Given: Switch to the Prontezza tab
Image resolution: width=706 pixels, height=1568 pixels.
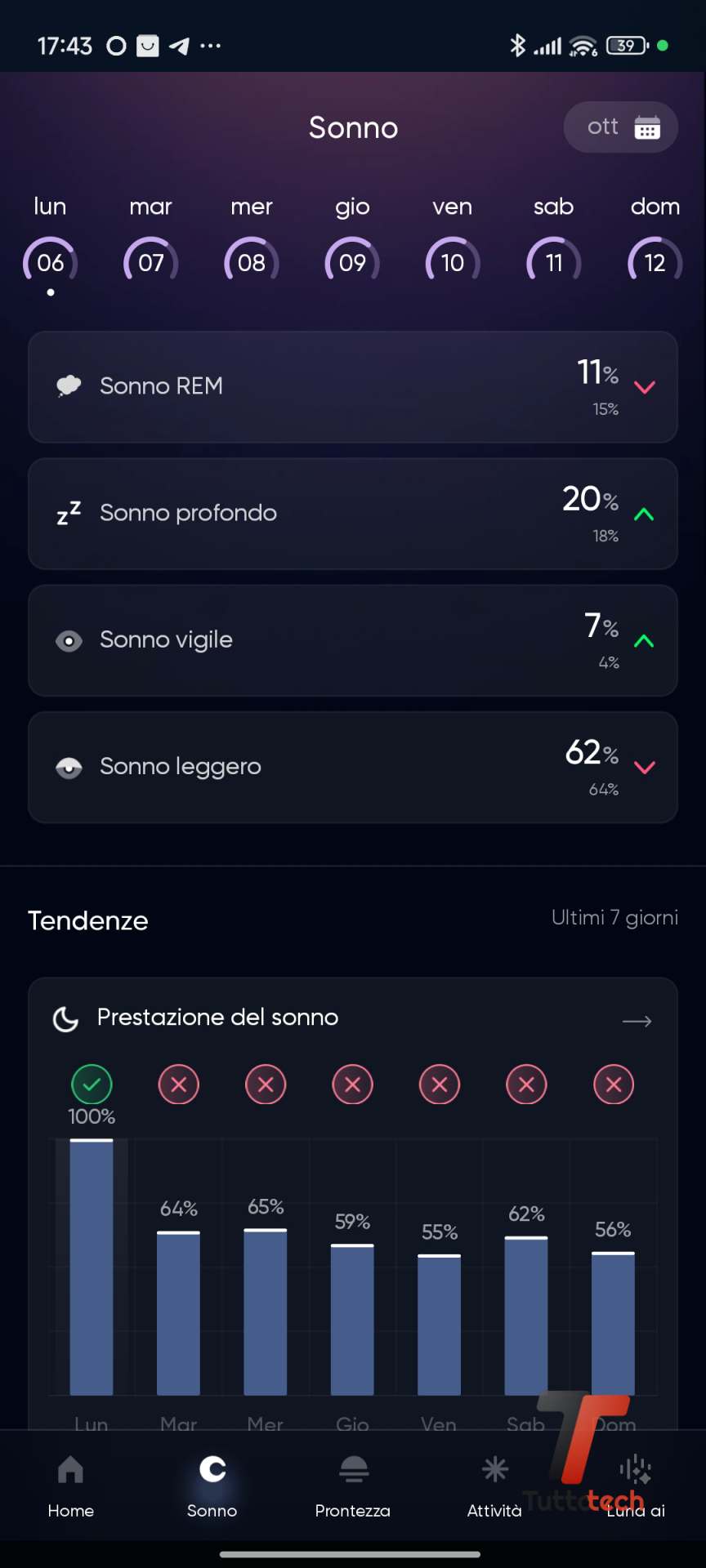Looking at the screenshot, I should (x=353, y=1486).
